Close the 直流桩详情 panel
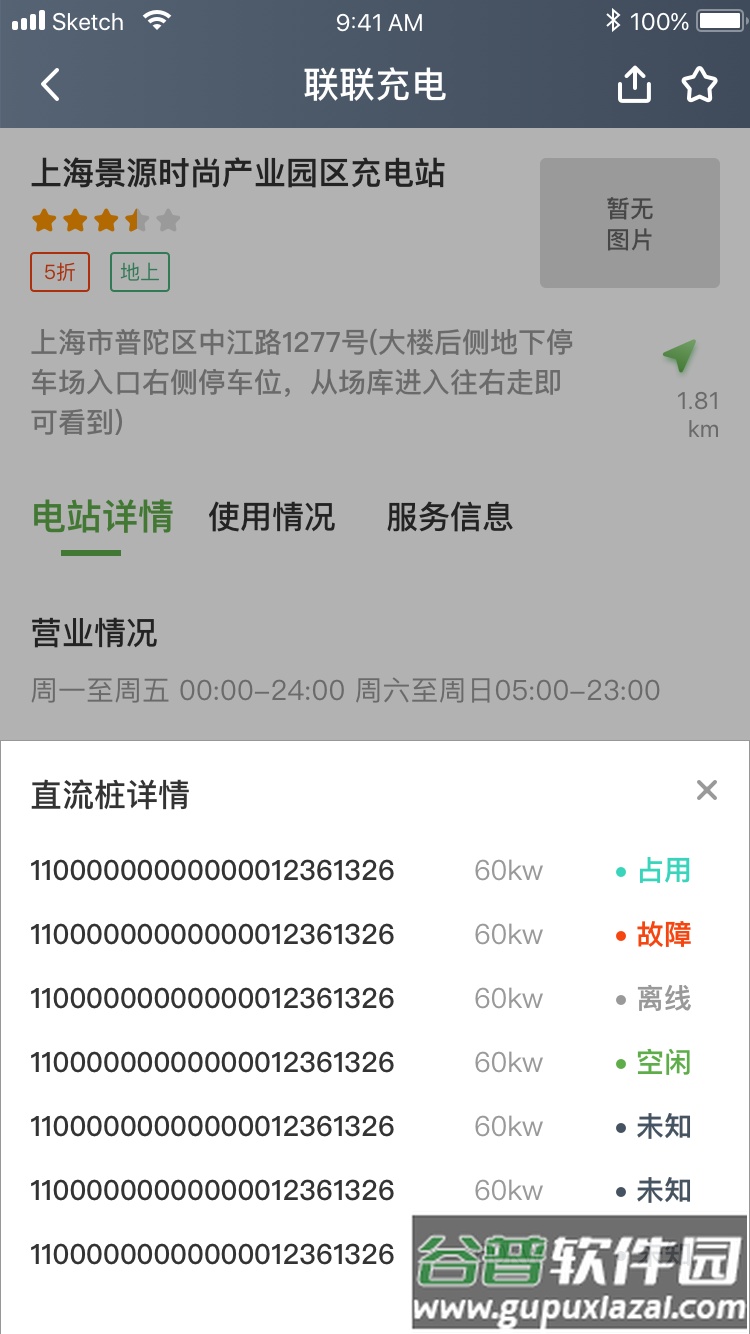750x1334 pixels. 707,790
